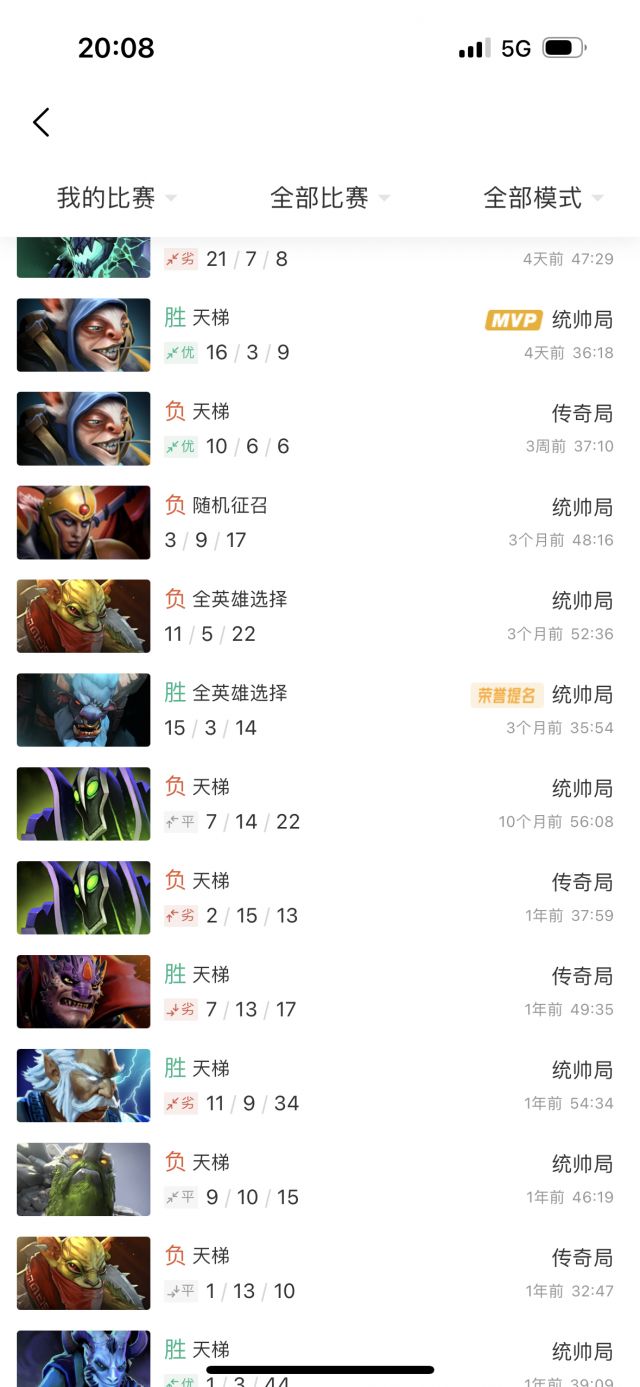Expand the 全部比赛 dropdown
This screenshot has width=640, height=1387.
coord(330,198)
